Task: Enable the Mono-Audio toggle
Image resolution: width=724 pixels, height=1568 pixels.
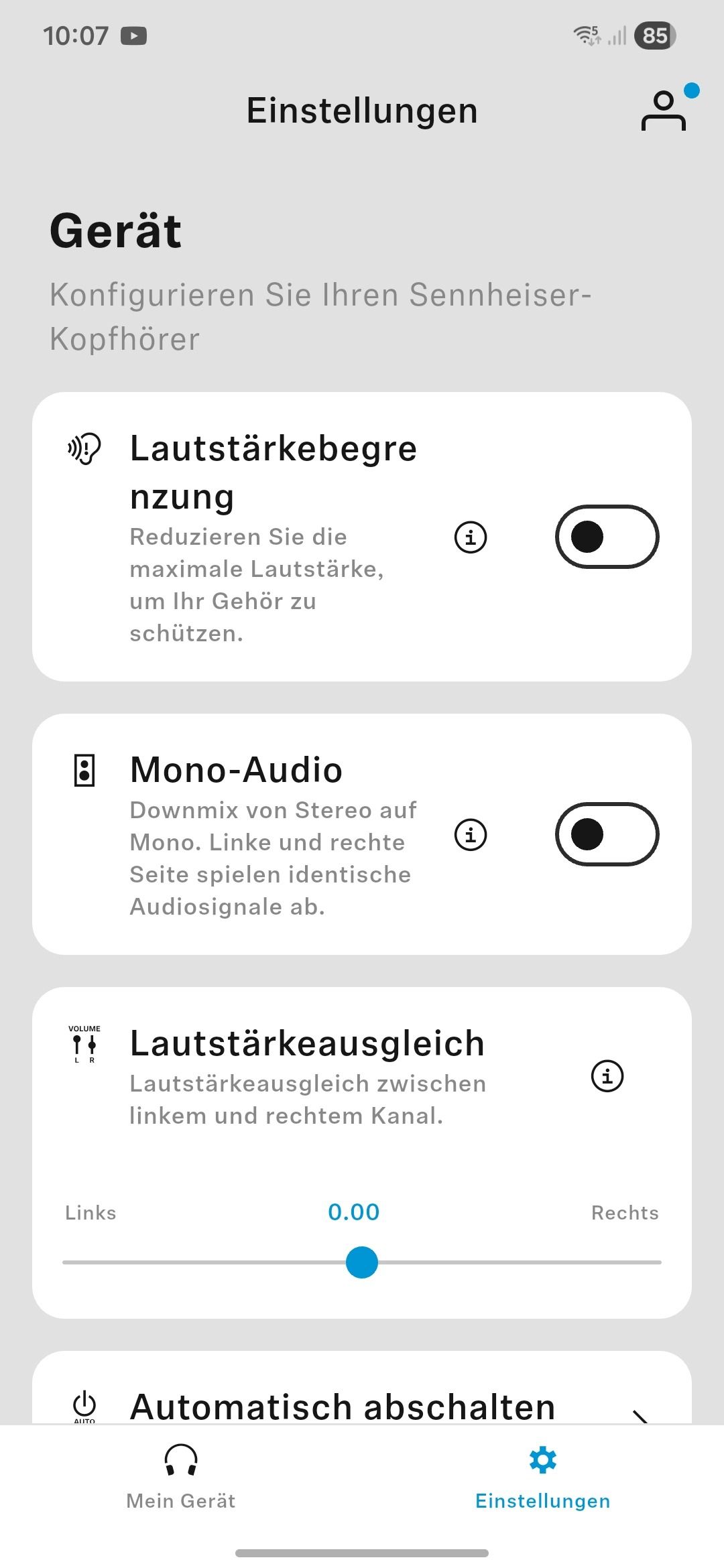Action: coord(607,835)
